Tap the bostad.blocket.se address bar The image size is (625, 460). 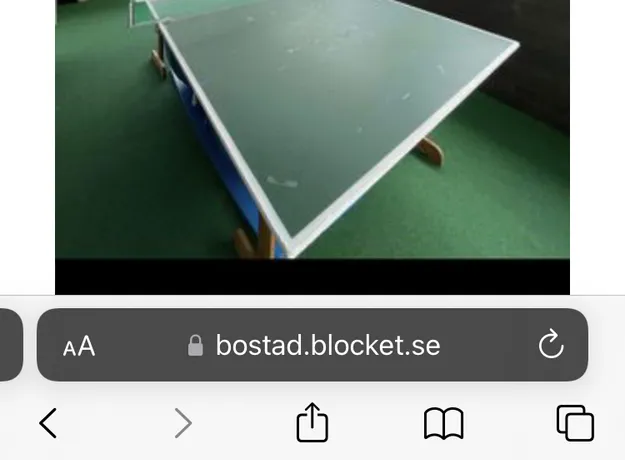click(315, 346)
